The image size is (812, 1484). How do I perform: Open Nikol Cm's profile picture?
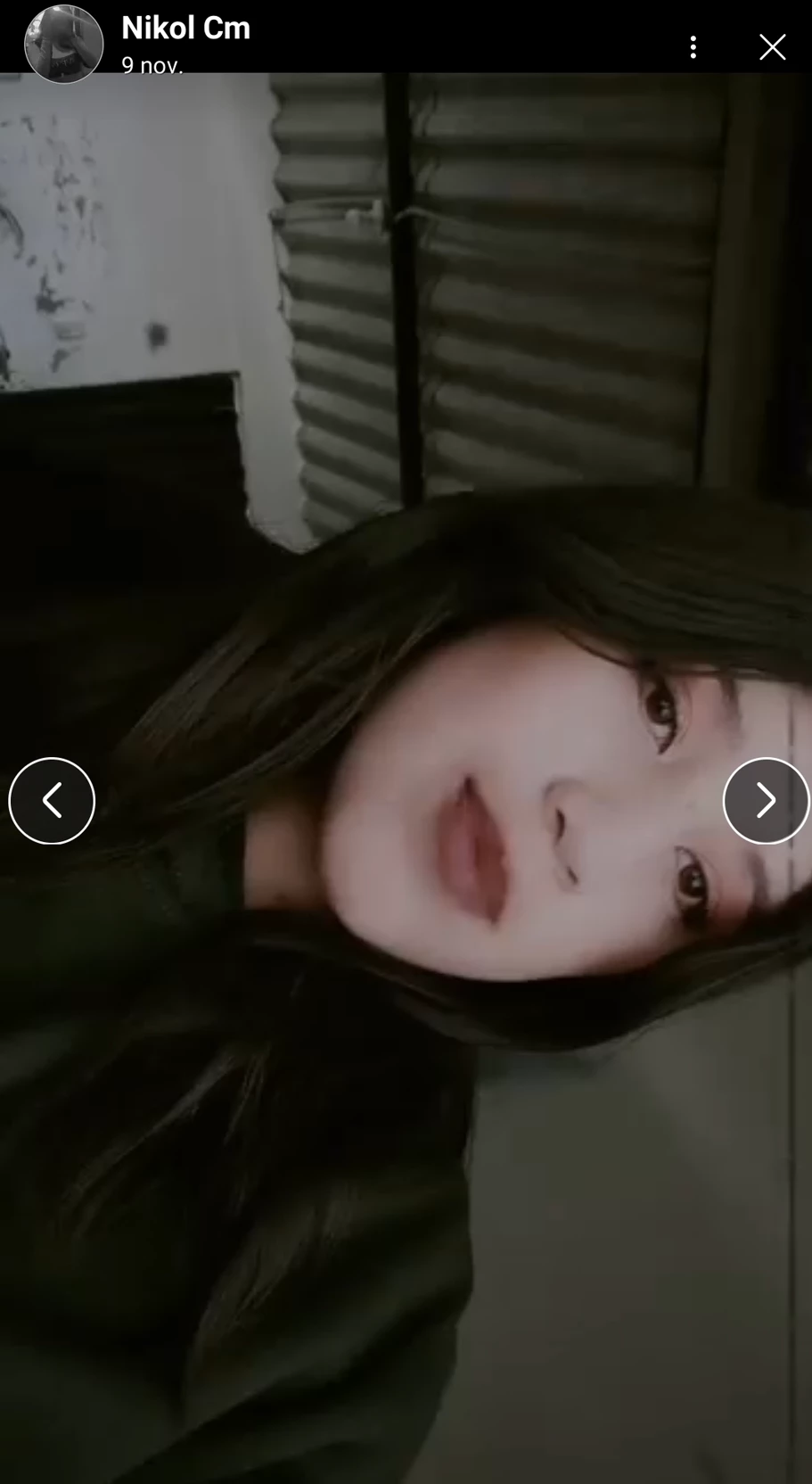point(64,45)
